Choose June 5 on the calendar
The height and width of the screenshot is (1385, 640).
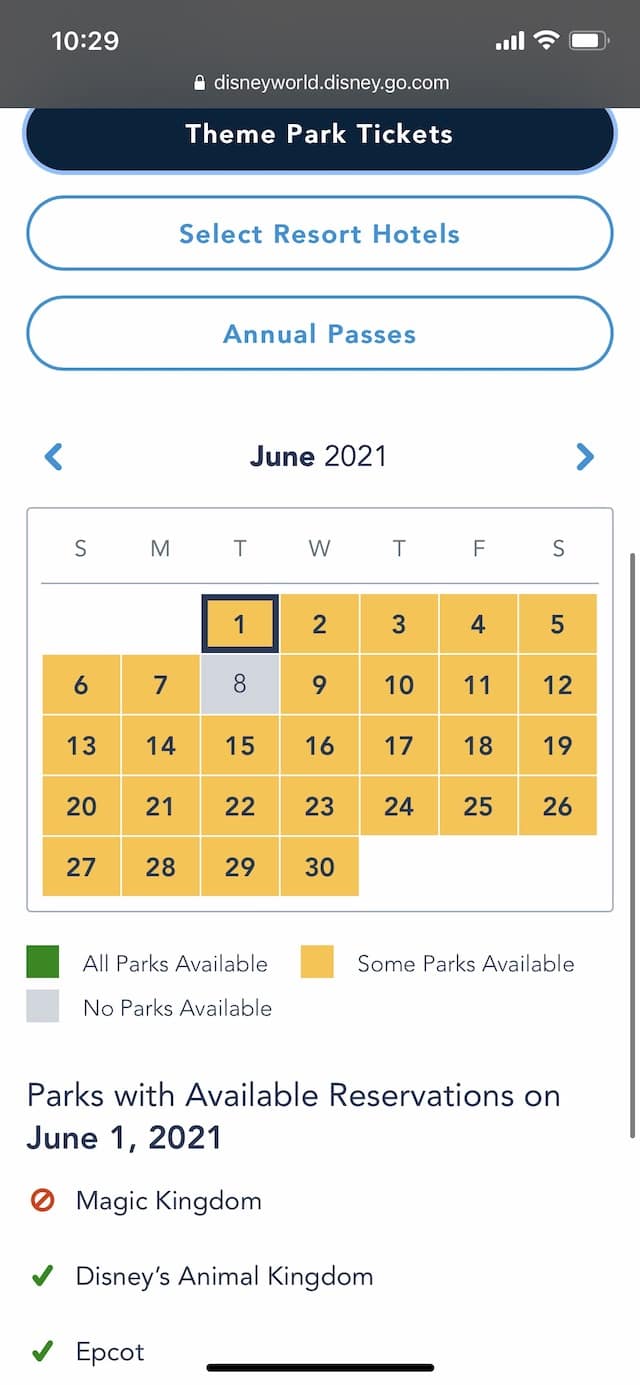tap(558, 624)
